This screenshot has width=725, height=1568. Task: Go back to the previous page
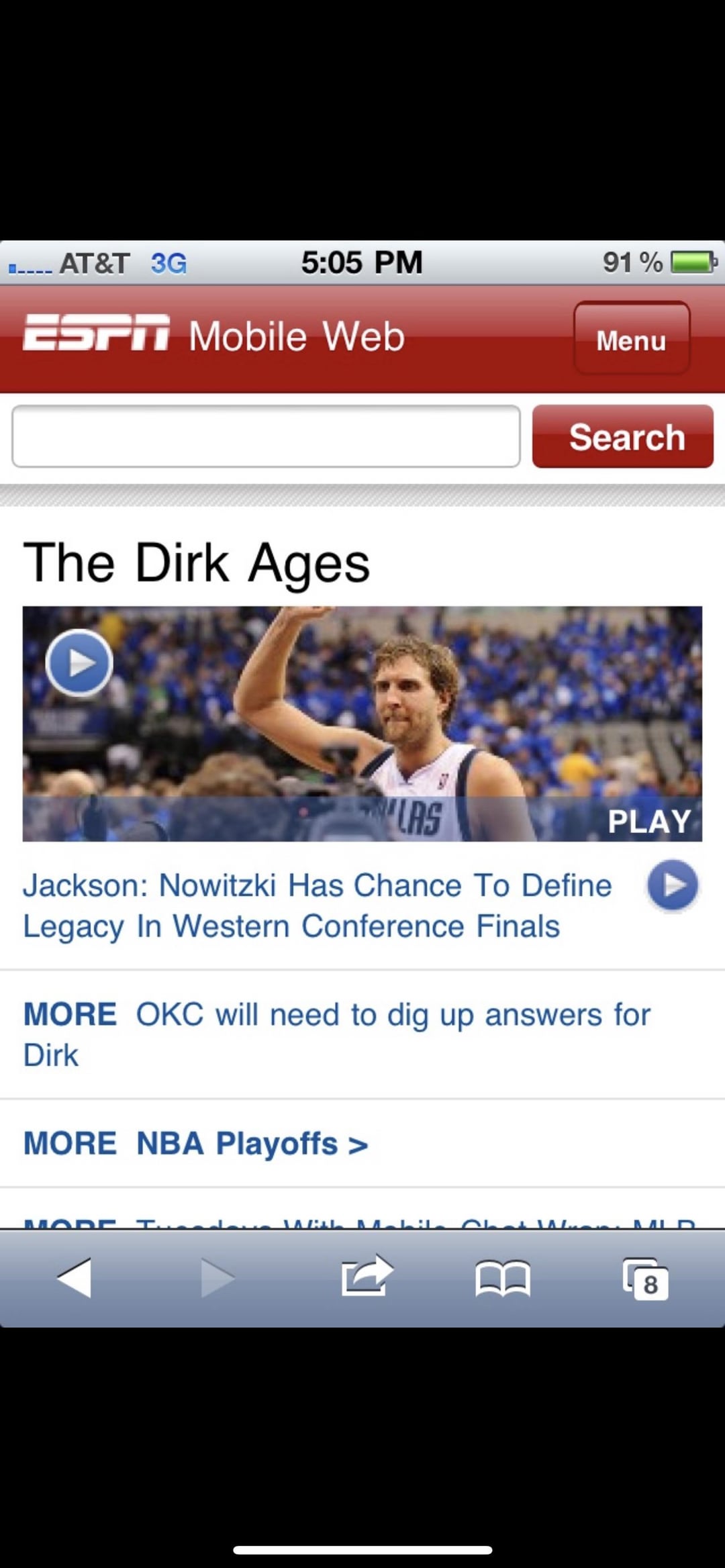(x=75, y=1277)
